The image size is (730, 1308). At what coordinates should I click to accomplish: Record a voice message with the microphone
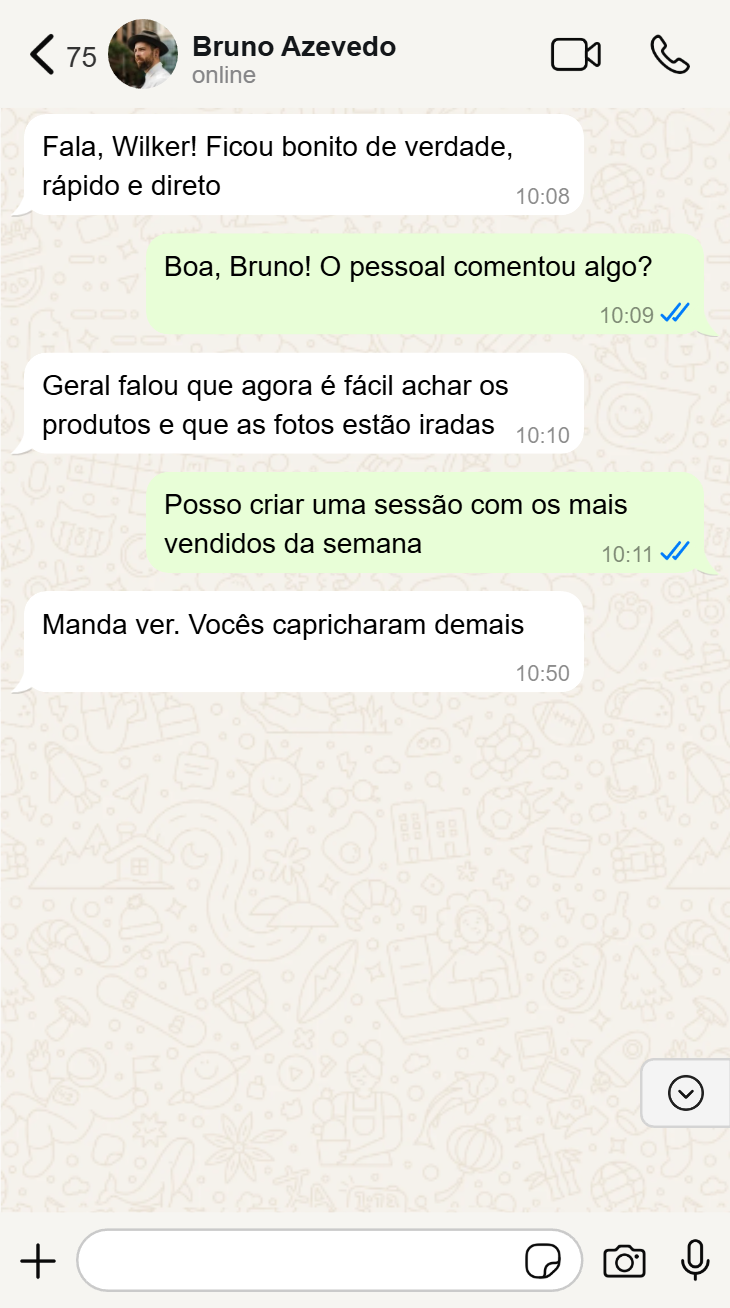click(x=694, y=1261)
